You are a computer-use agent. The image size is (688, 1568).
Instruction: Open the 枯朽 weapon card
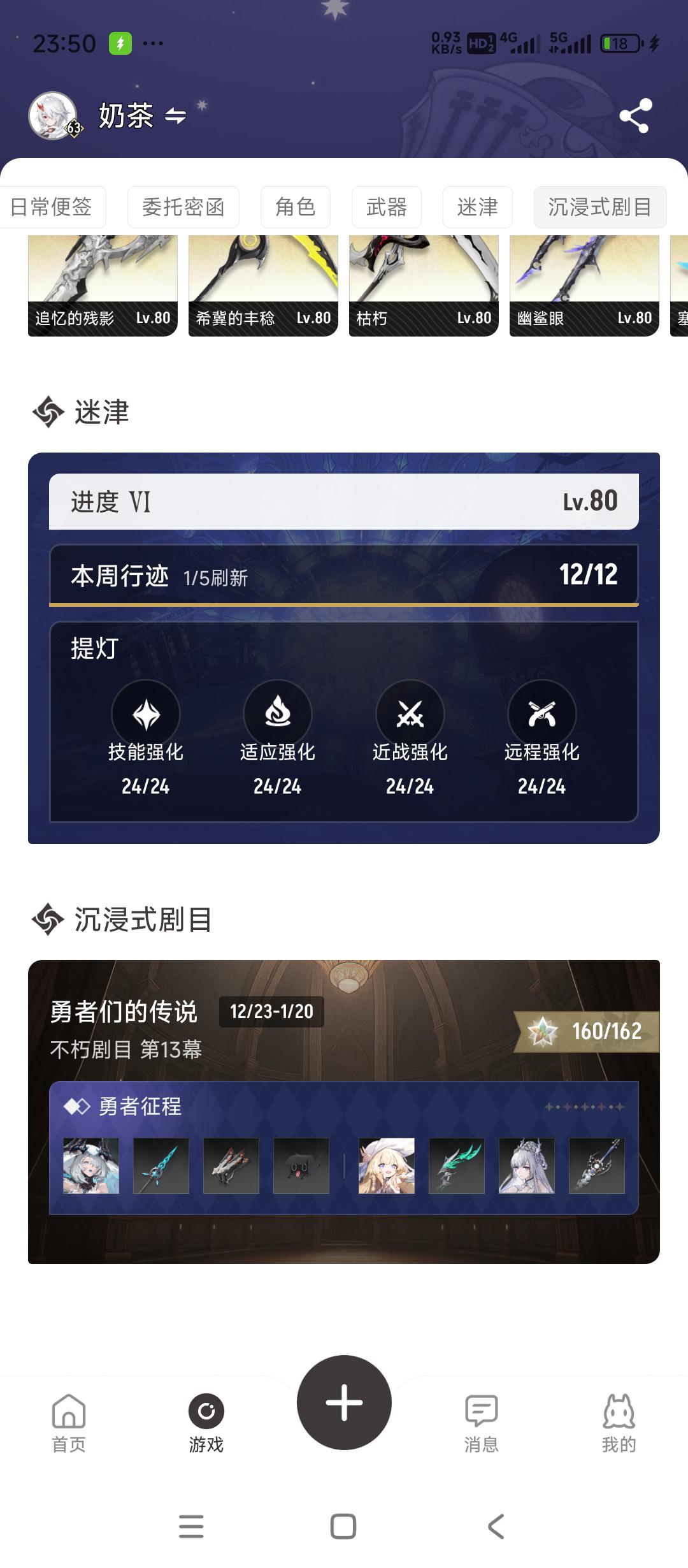(424, 287)
